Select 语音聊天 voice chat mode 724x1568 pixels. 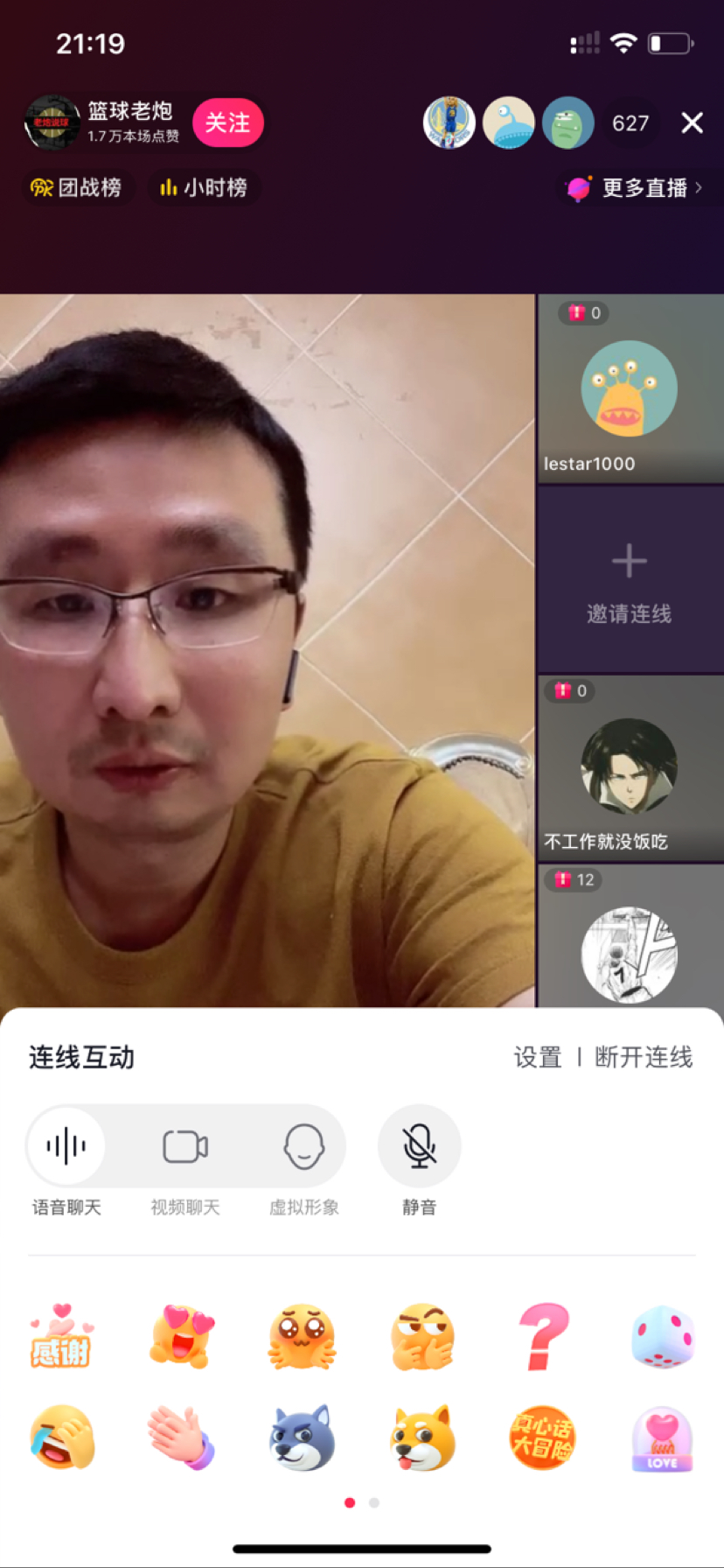pos(66,1146)
